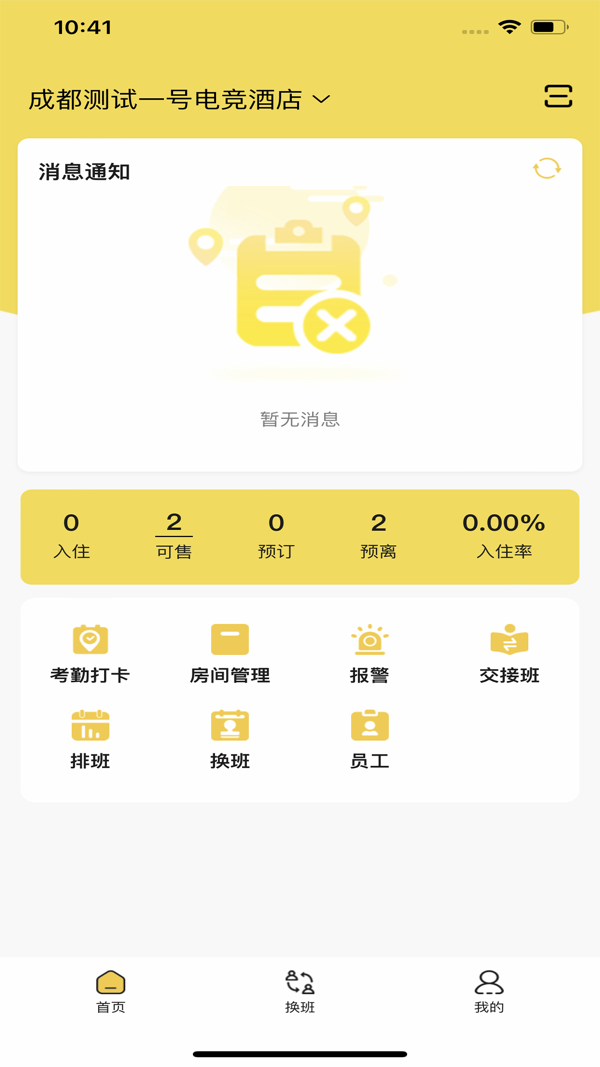Open the 员工 staff feature

click(x=370, y=740)
